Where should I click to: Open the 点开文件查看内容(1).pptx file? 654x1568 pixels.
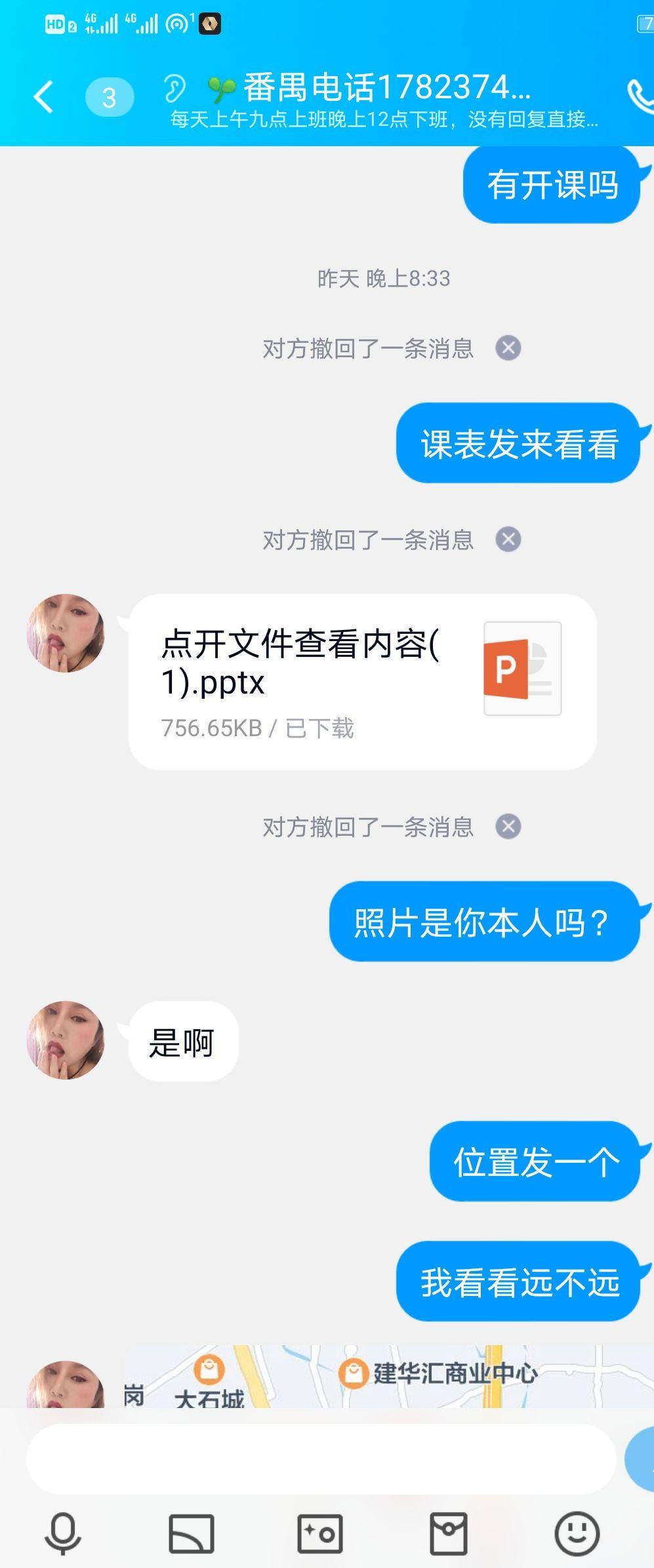click(362, 682)
